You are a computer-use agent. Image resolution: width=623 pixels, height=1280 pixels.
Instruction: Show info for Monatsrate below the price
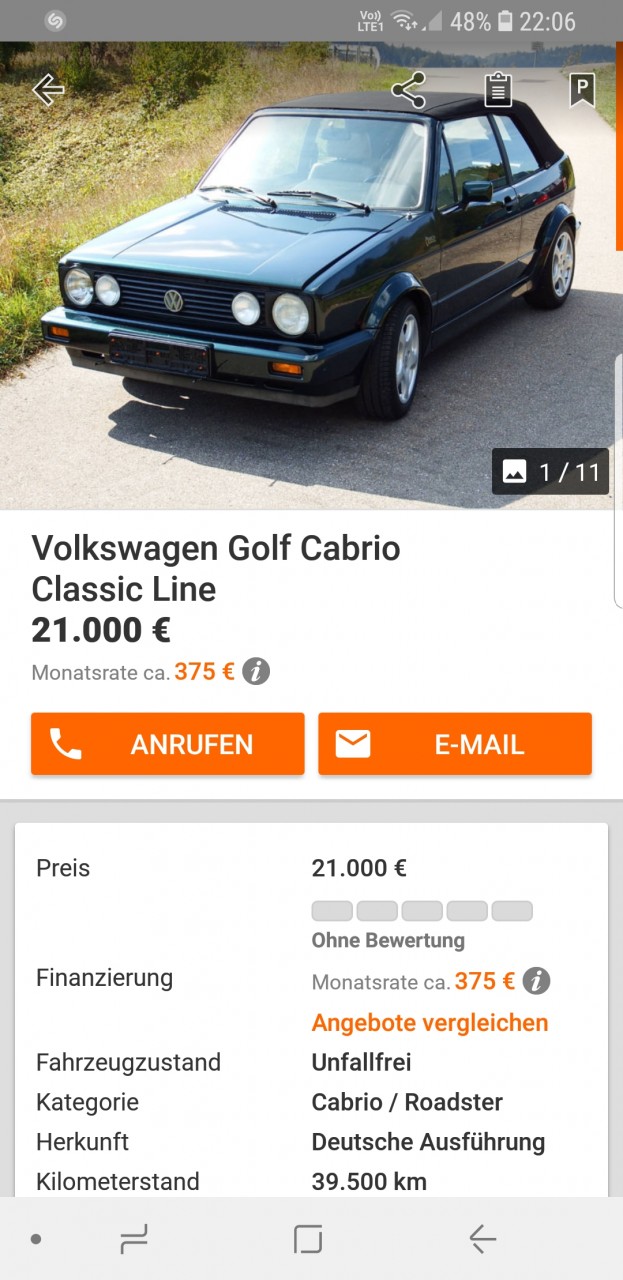click(x=257, y=671)
